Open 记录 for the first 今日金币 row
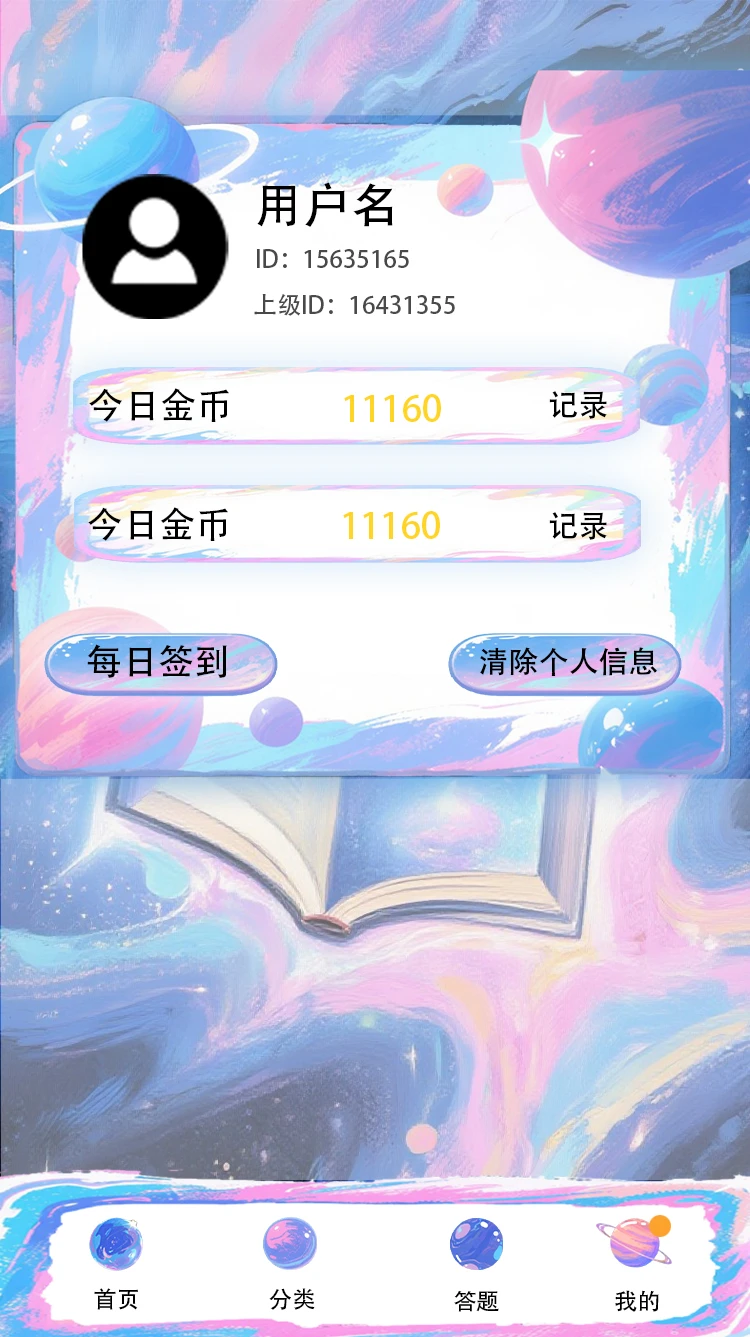This screenshot has width=750, height=1337. point(582,406)
